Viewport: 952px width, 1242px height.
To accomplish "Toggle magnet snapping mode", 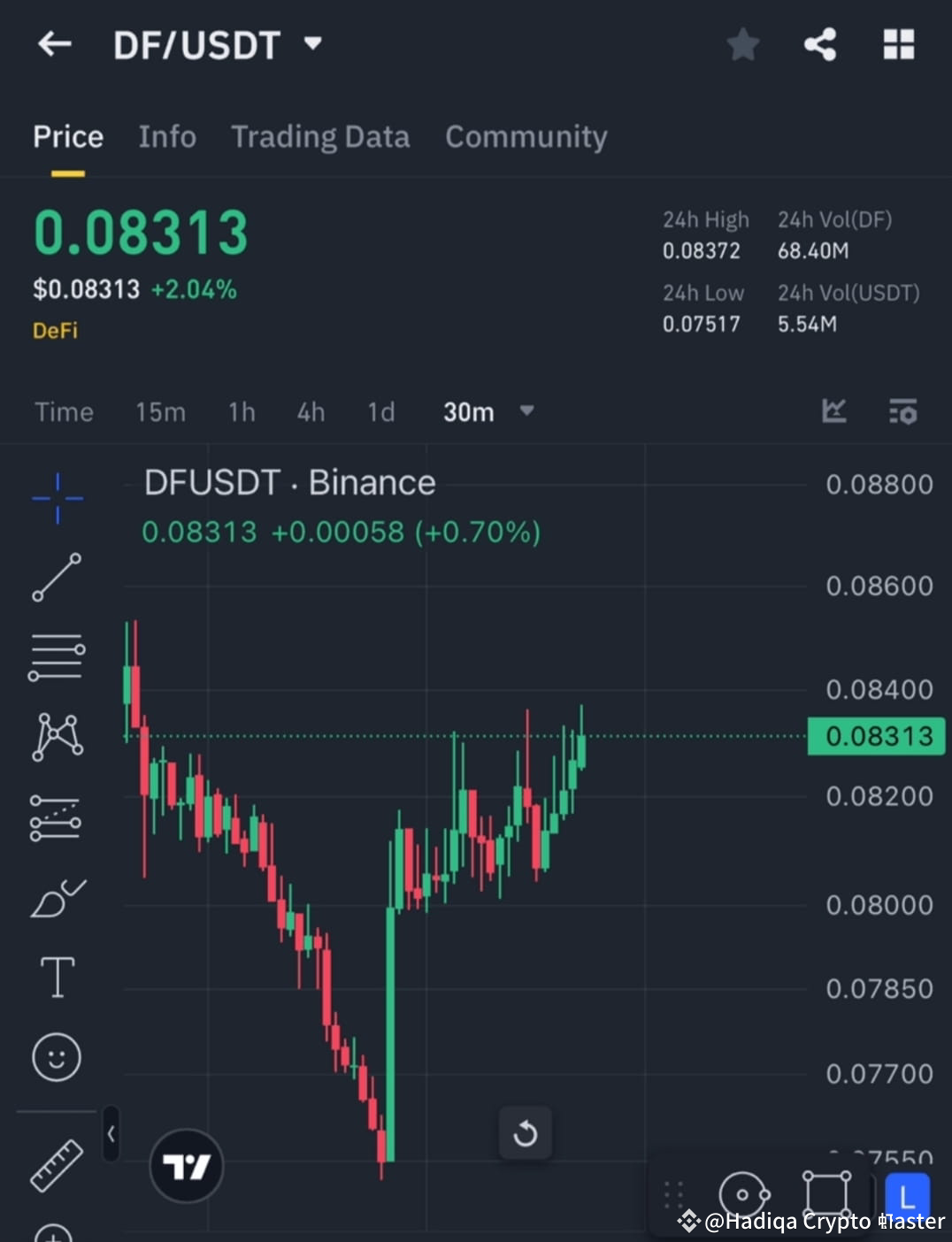I will [743, 1194].
